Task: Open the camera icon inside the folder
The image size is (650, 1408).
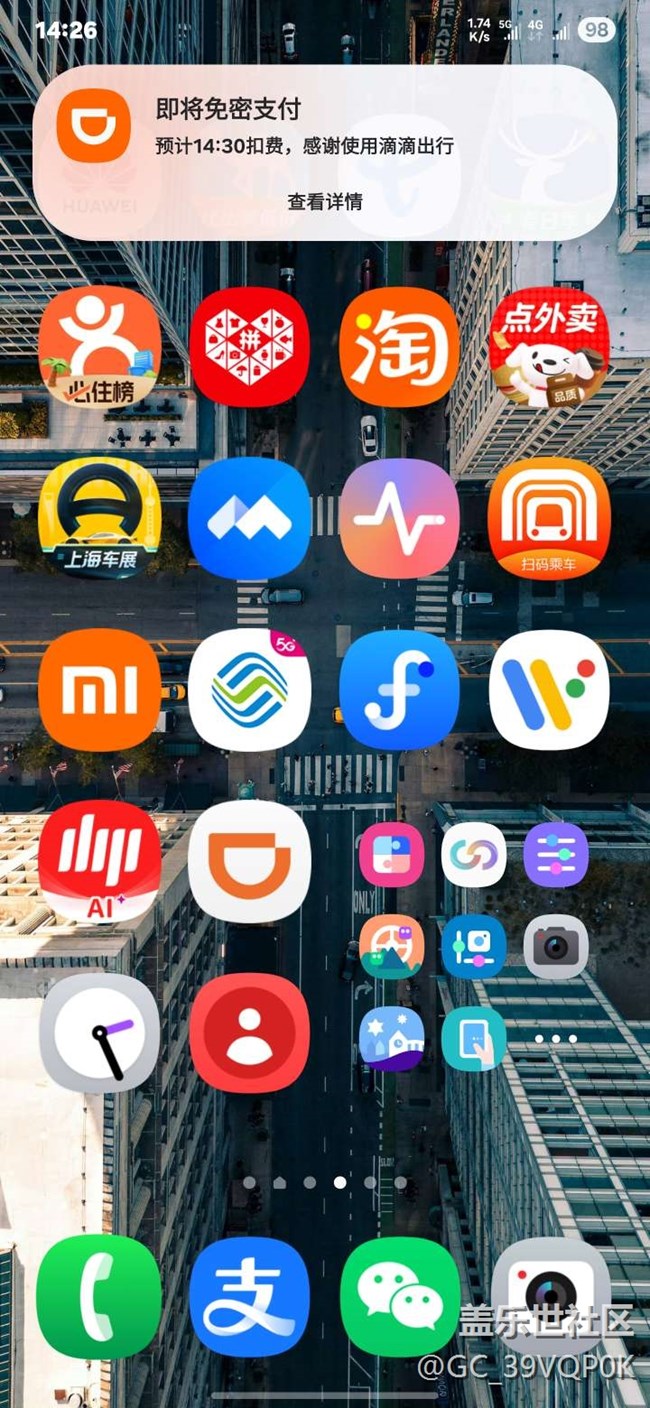Action: tap(555, 946)
